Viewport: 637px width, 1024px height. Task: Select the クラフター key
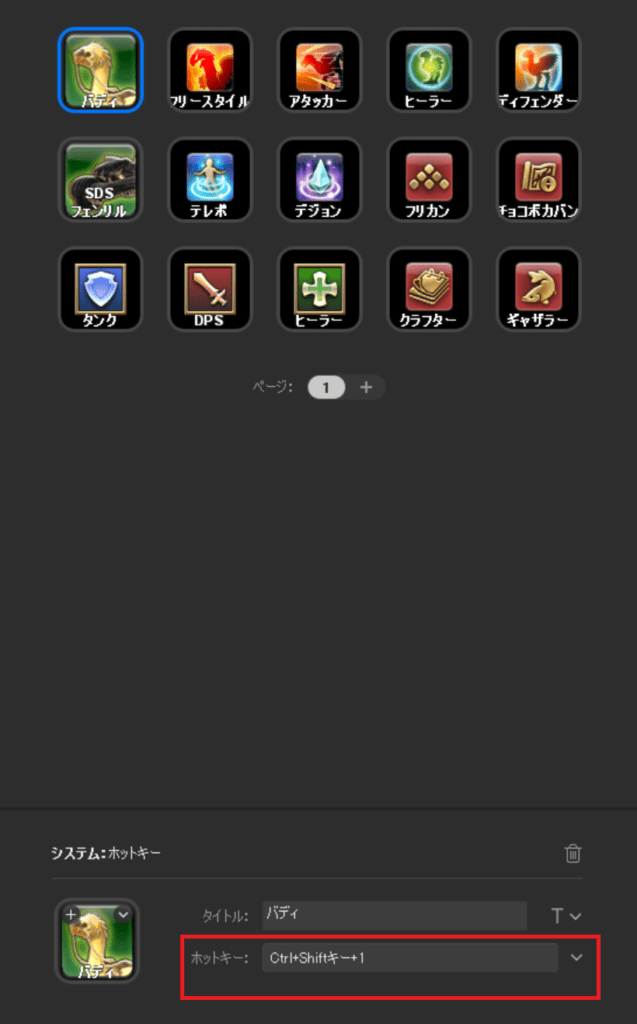click(x=429, y=290)
